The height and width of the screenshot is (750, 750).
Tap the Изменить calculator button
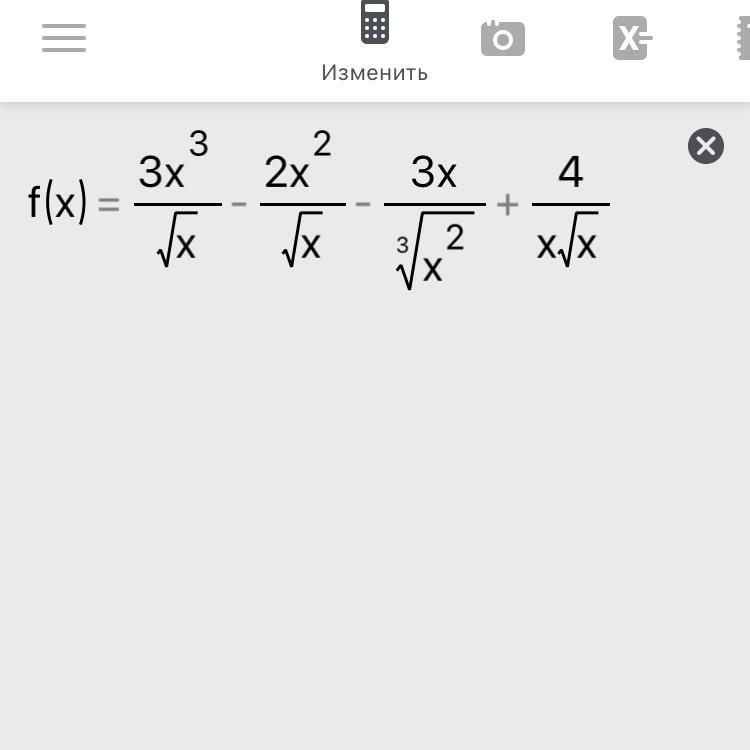click(375, 43)
